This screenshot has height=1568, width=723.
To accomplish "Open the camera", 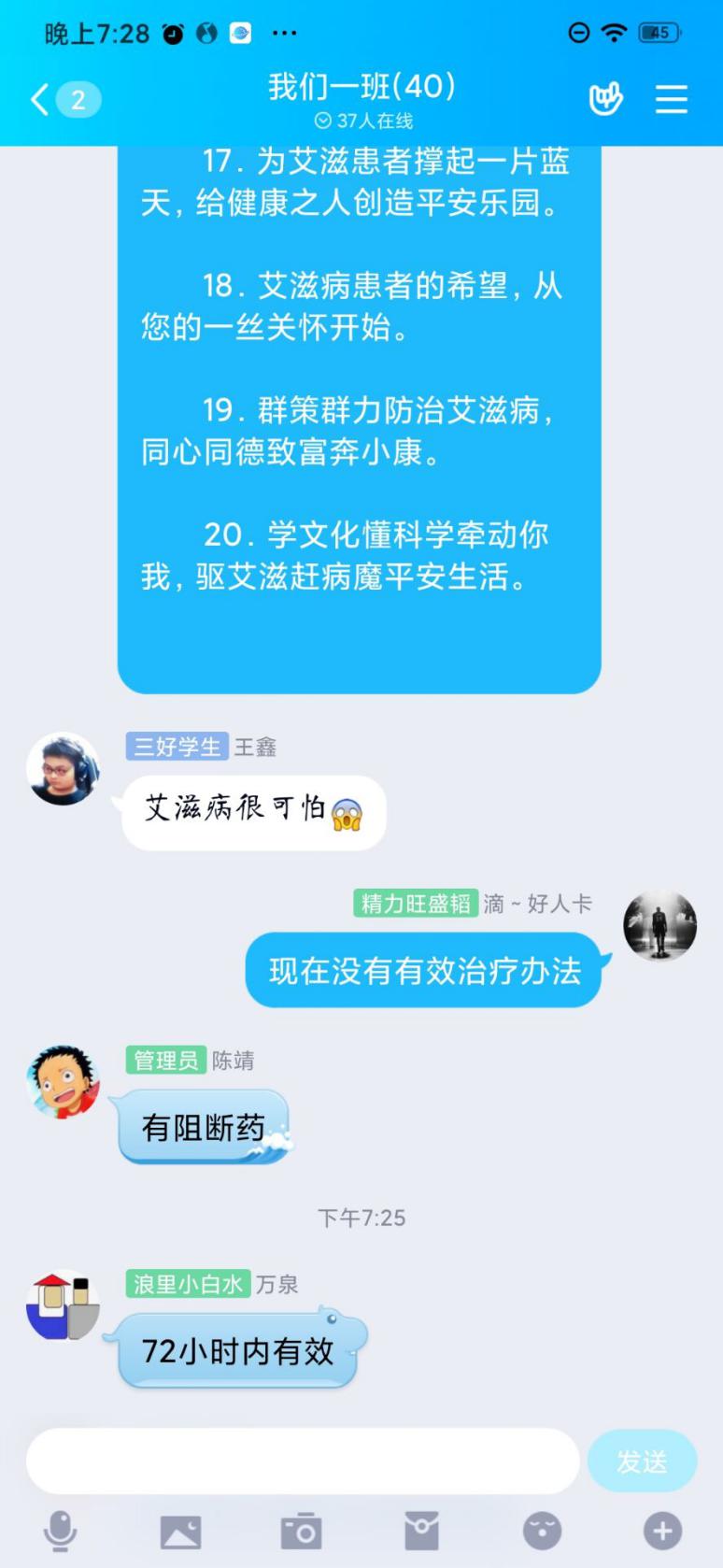I will pyautogui.click(x=301, y=1532).
